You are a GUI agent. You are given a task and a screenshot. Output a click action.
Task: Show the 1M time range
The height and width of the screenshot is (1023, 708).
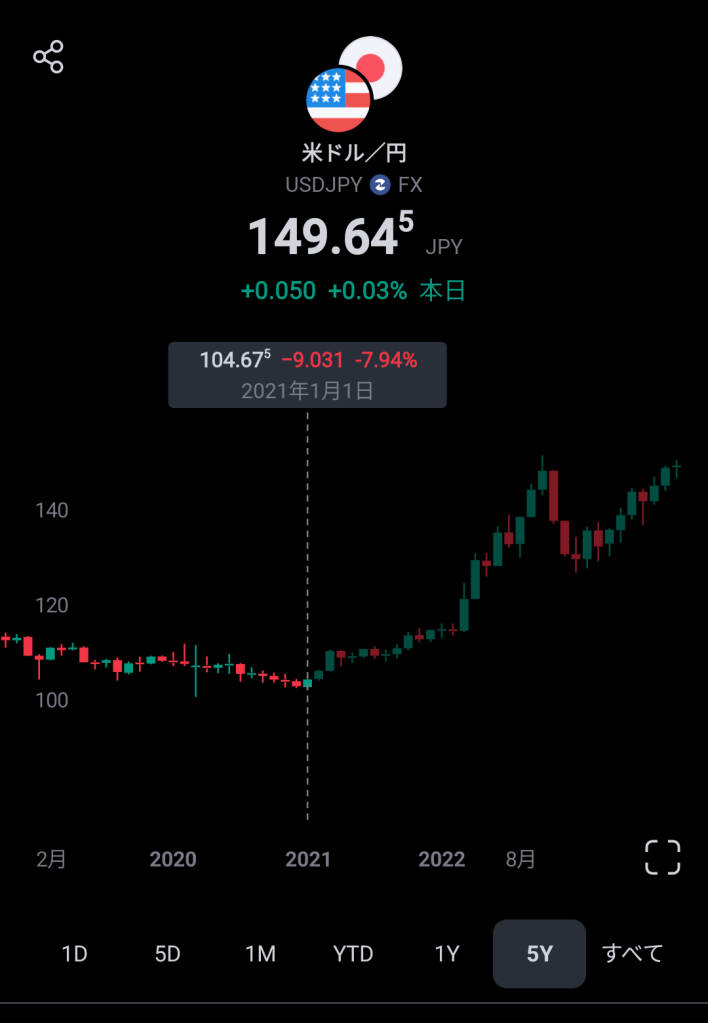coord(260,953)
